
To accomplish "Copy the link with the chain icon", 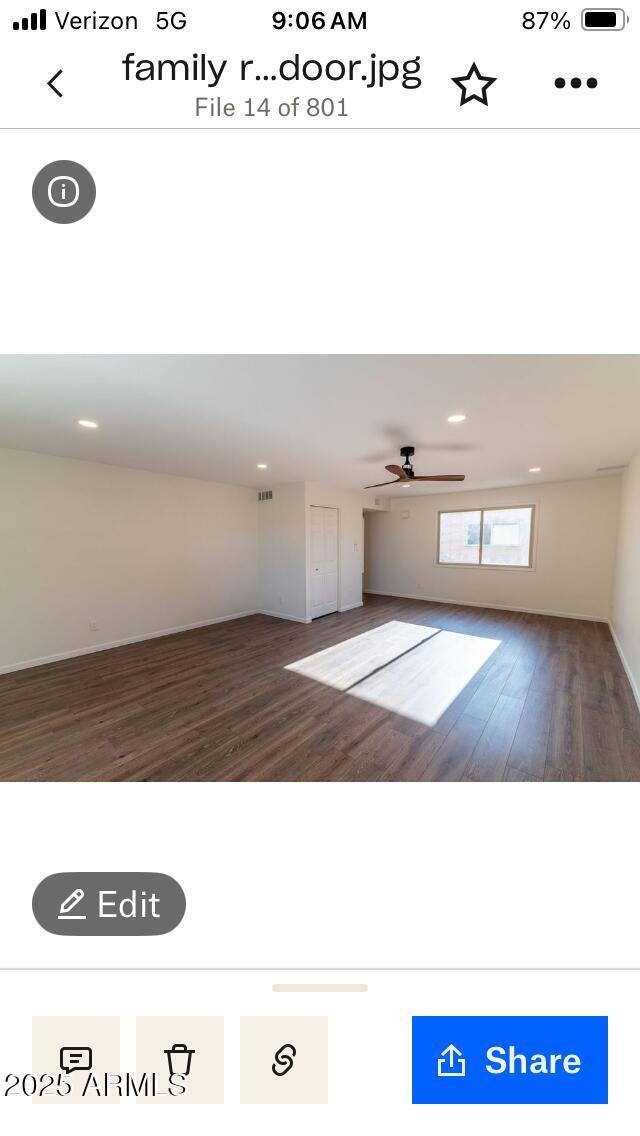I will 284,1060.
